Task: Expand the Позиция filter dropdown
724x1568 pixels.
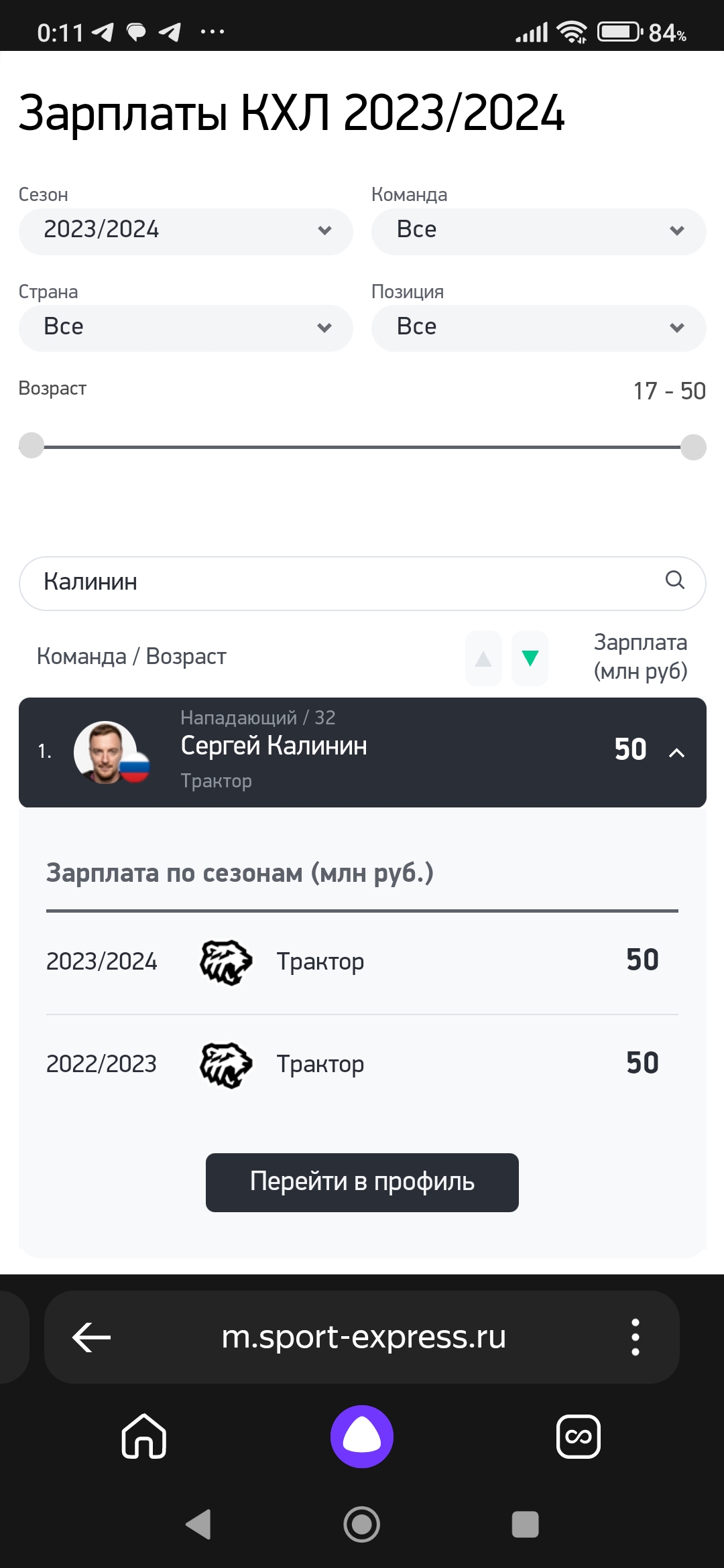Action: coord(538,328)
